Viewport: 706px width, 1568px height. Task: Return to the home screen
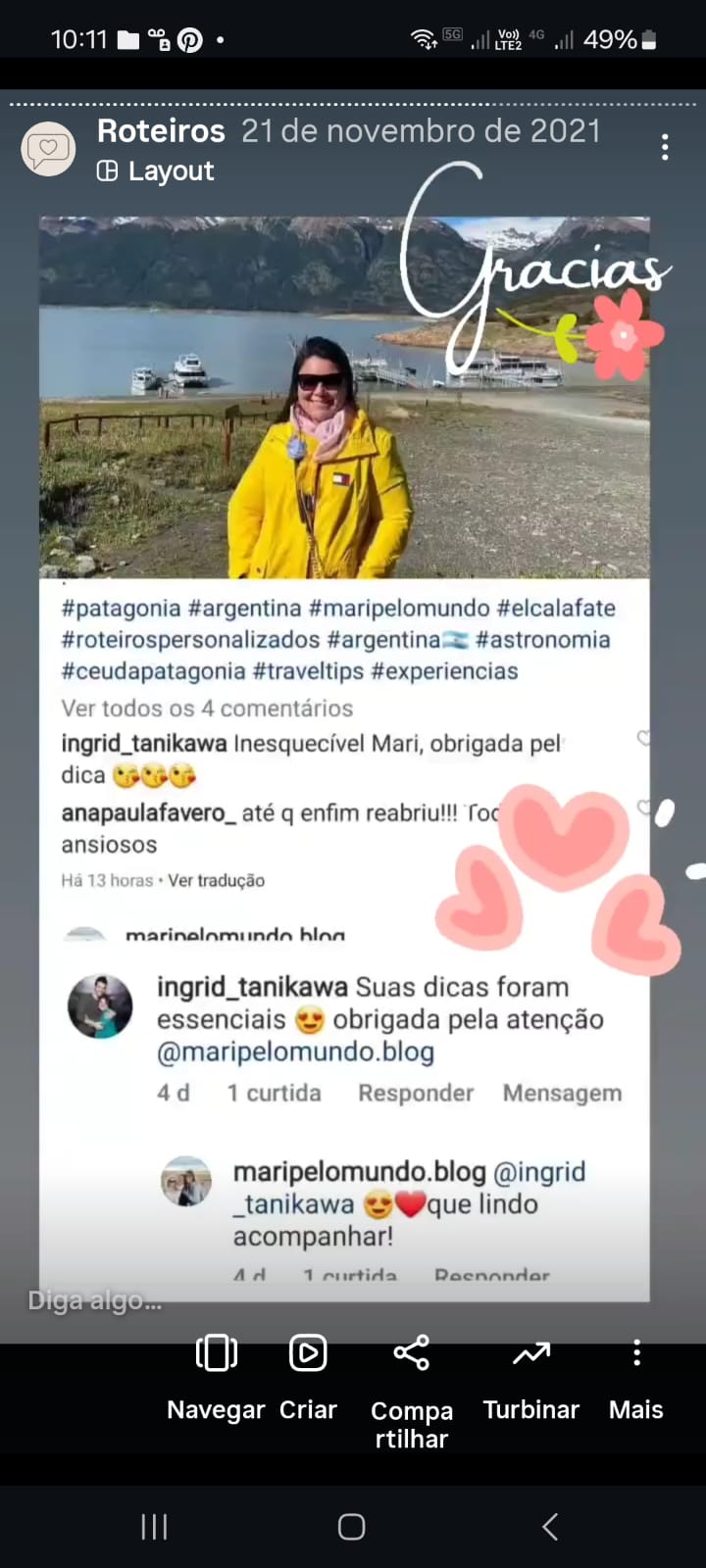point(352,1526)
